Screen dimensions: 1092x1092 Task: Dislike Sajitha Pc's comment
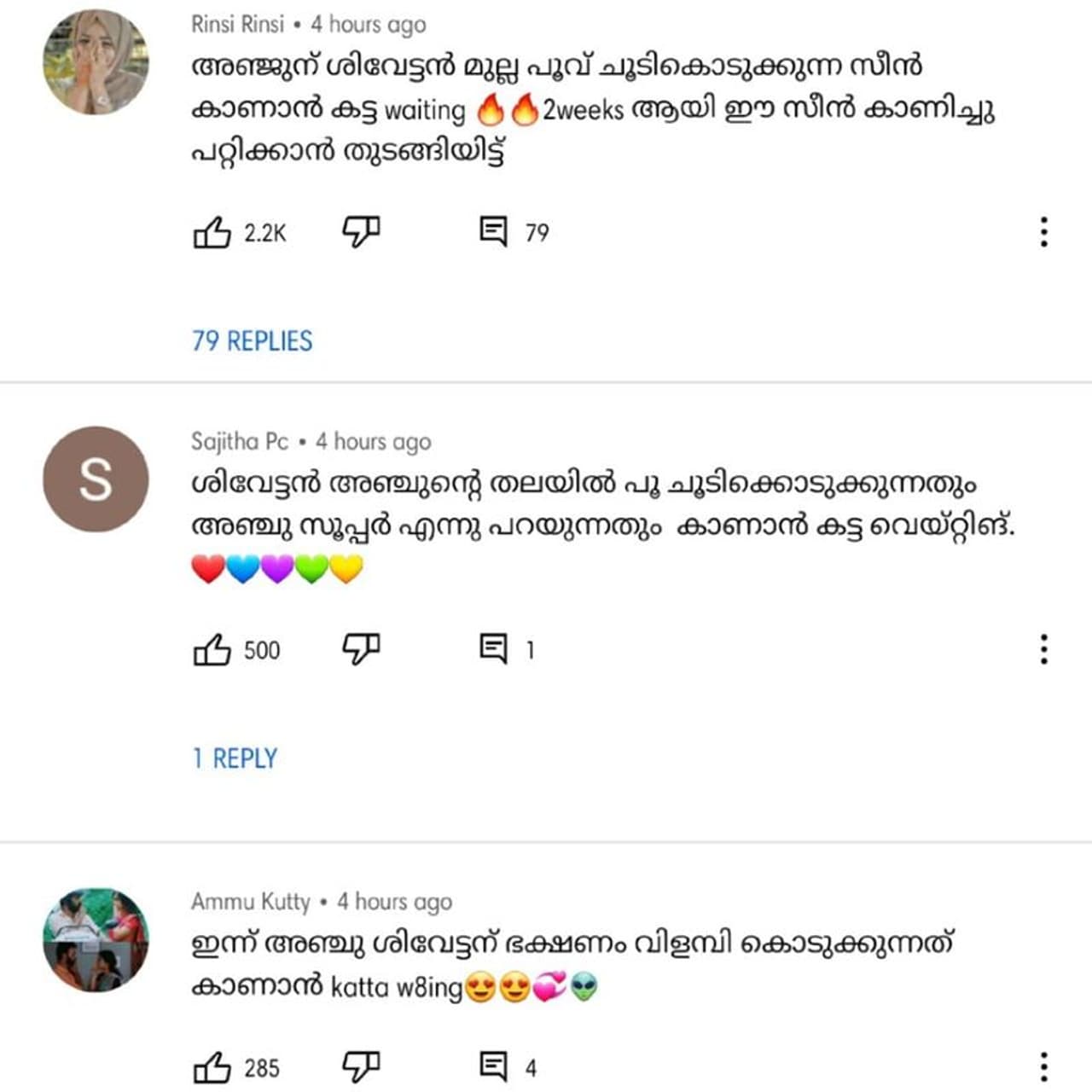361,649
